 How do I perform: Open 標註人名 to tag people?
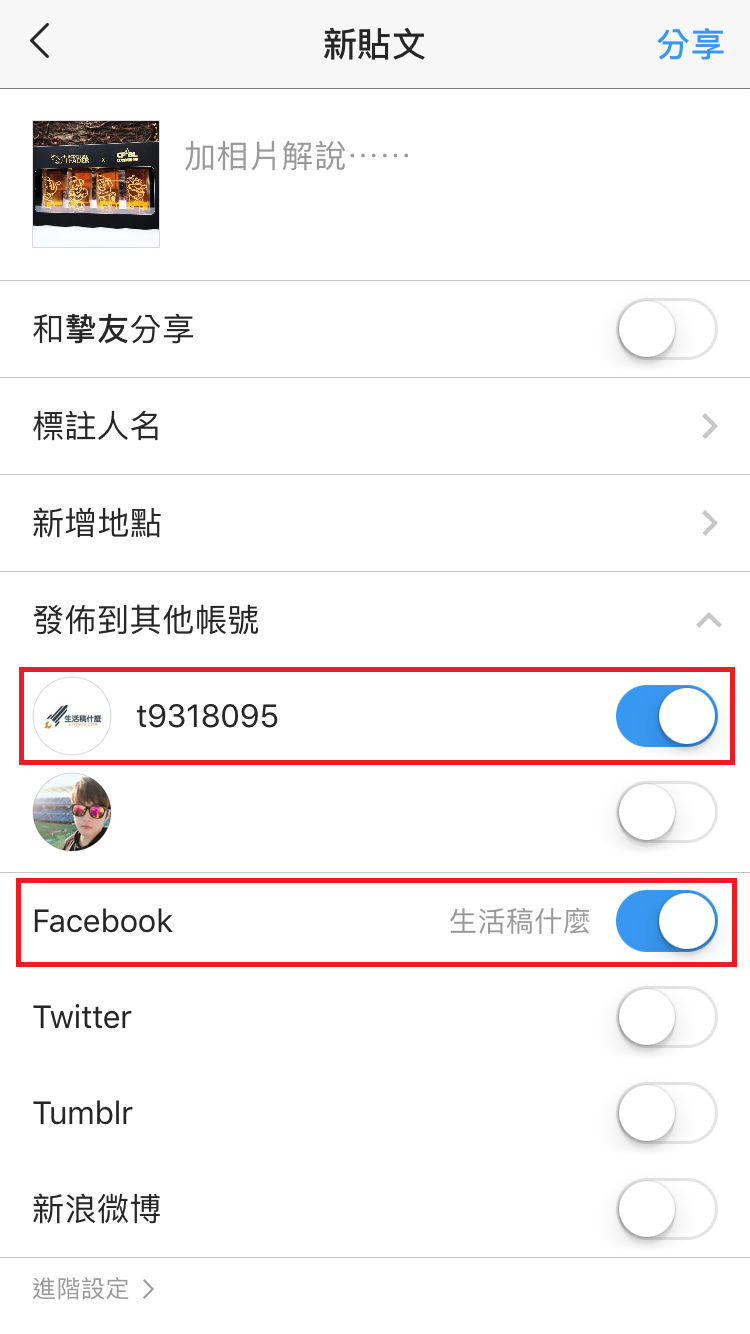(375, 427)
